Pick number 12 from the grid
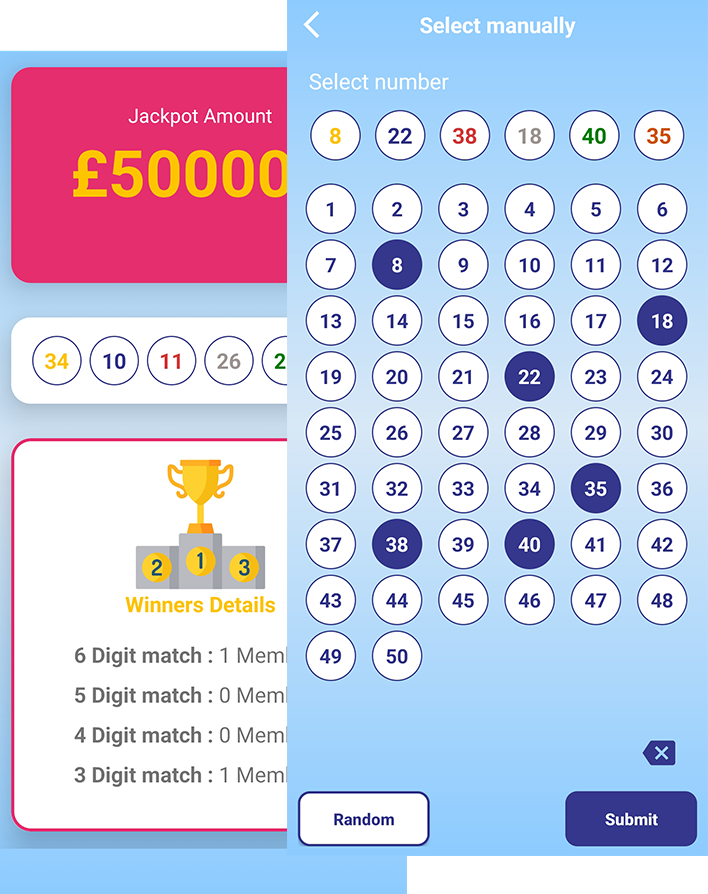The height and width of the screenshot is (894, 708). [x=662, y=266]
